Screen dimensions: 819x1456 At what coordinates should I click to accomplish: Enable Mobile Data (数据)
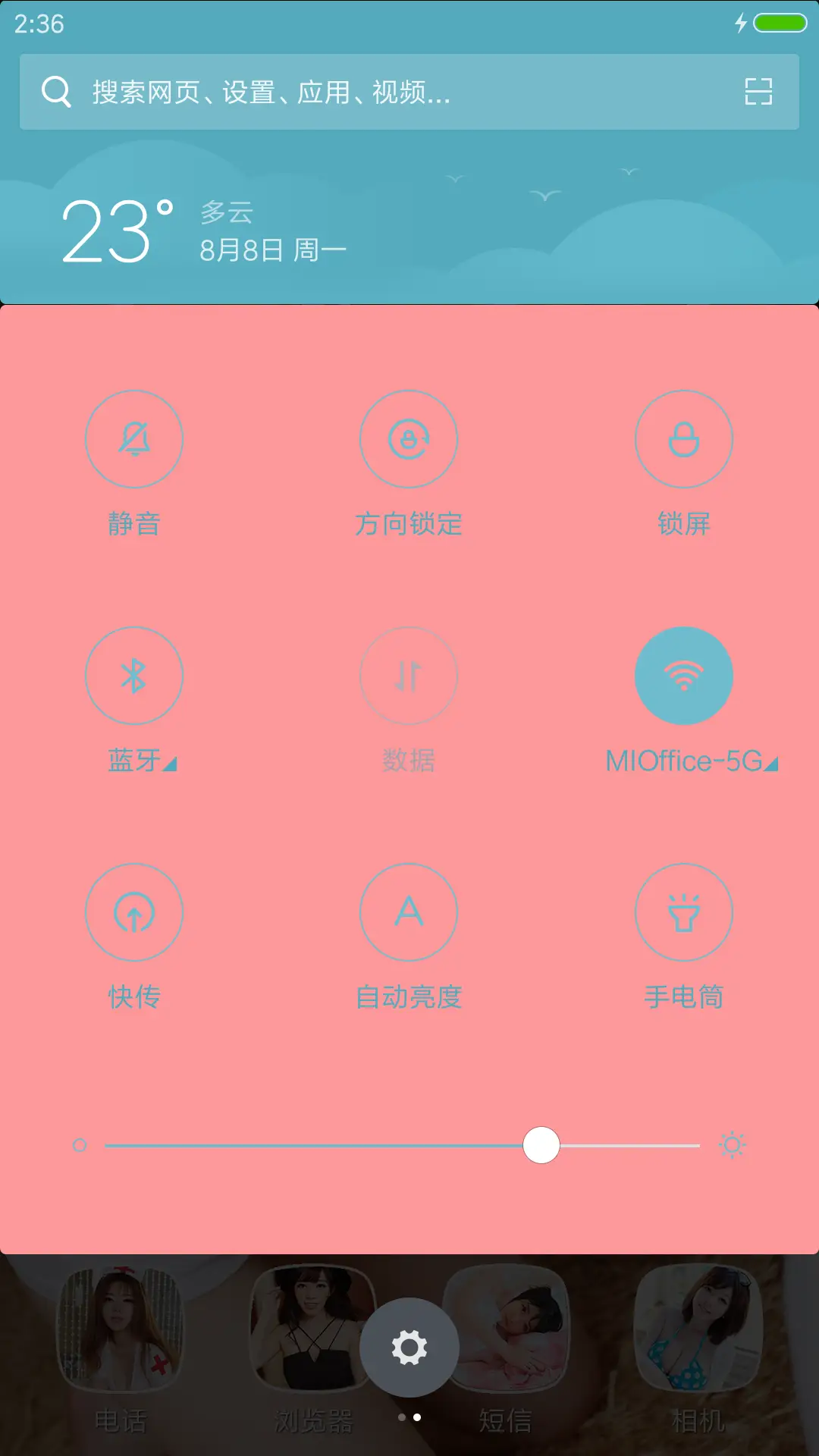pos(409,676)
